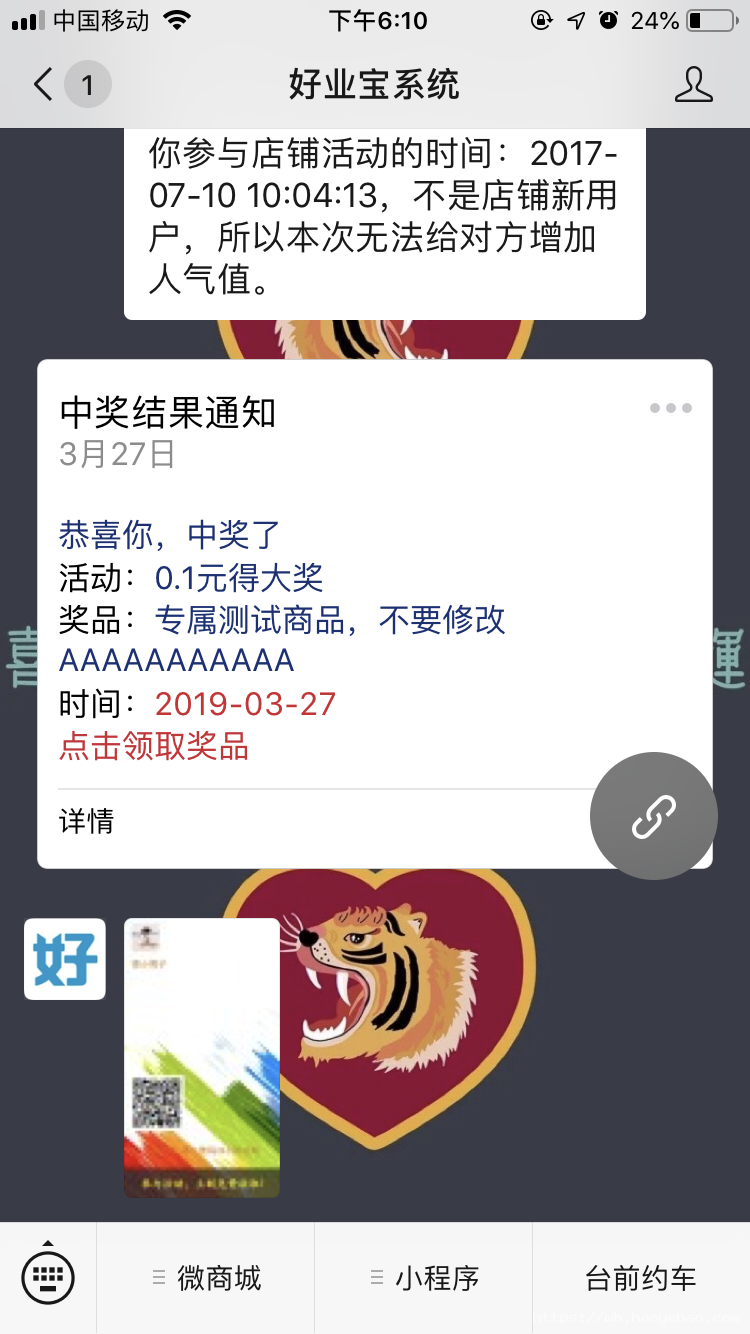Switch to keyboard input
This screenshot has height=1334, width=750.
click(48, 1278)
